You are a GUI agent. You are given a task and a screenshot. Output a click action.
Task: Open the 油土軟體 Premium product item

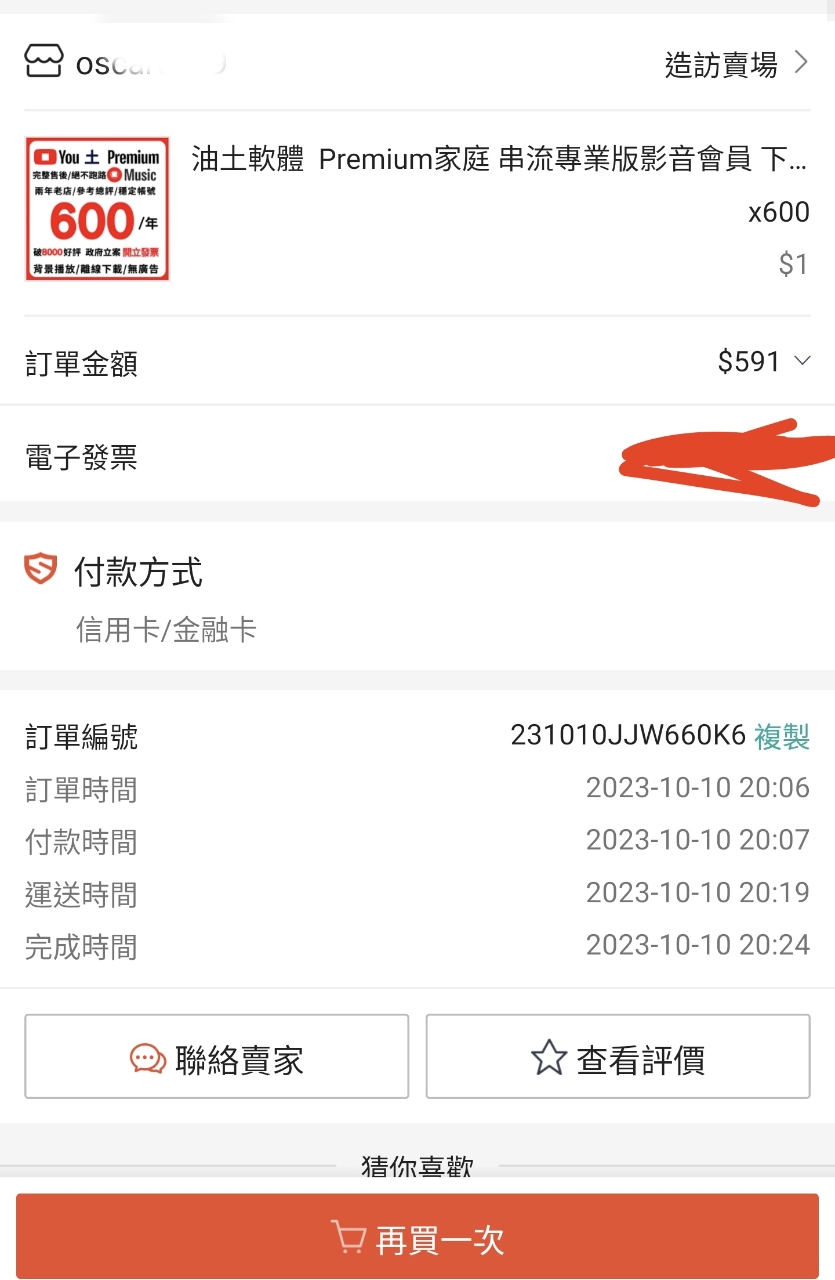click(498, 160)
